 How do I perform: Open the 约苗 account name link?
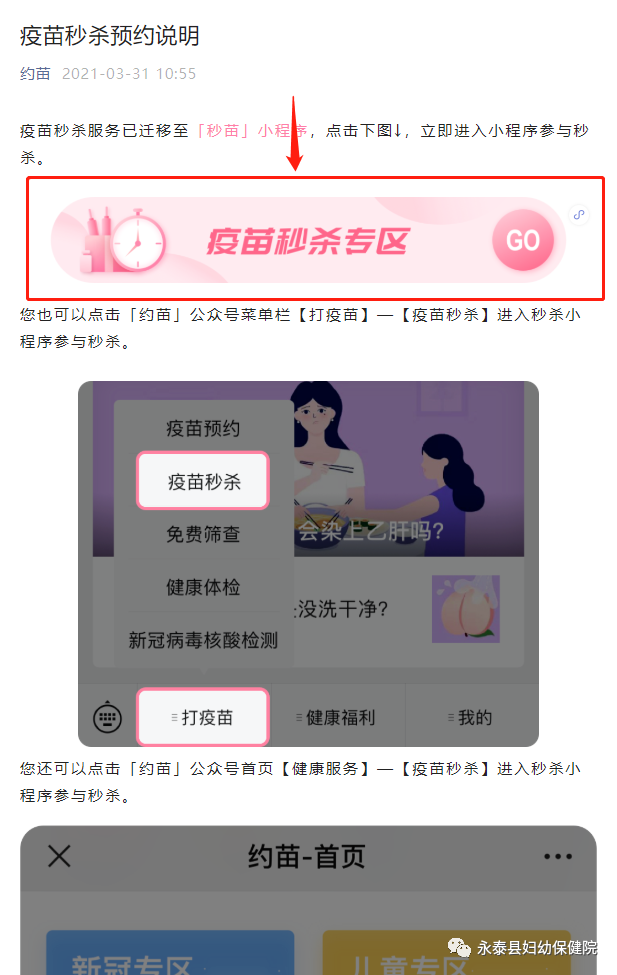pyautogui.click(x=35, y=74)
